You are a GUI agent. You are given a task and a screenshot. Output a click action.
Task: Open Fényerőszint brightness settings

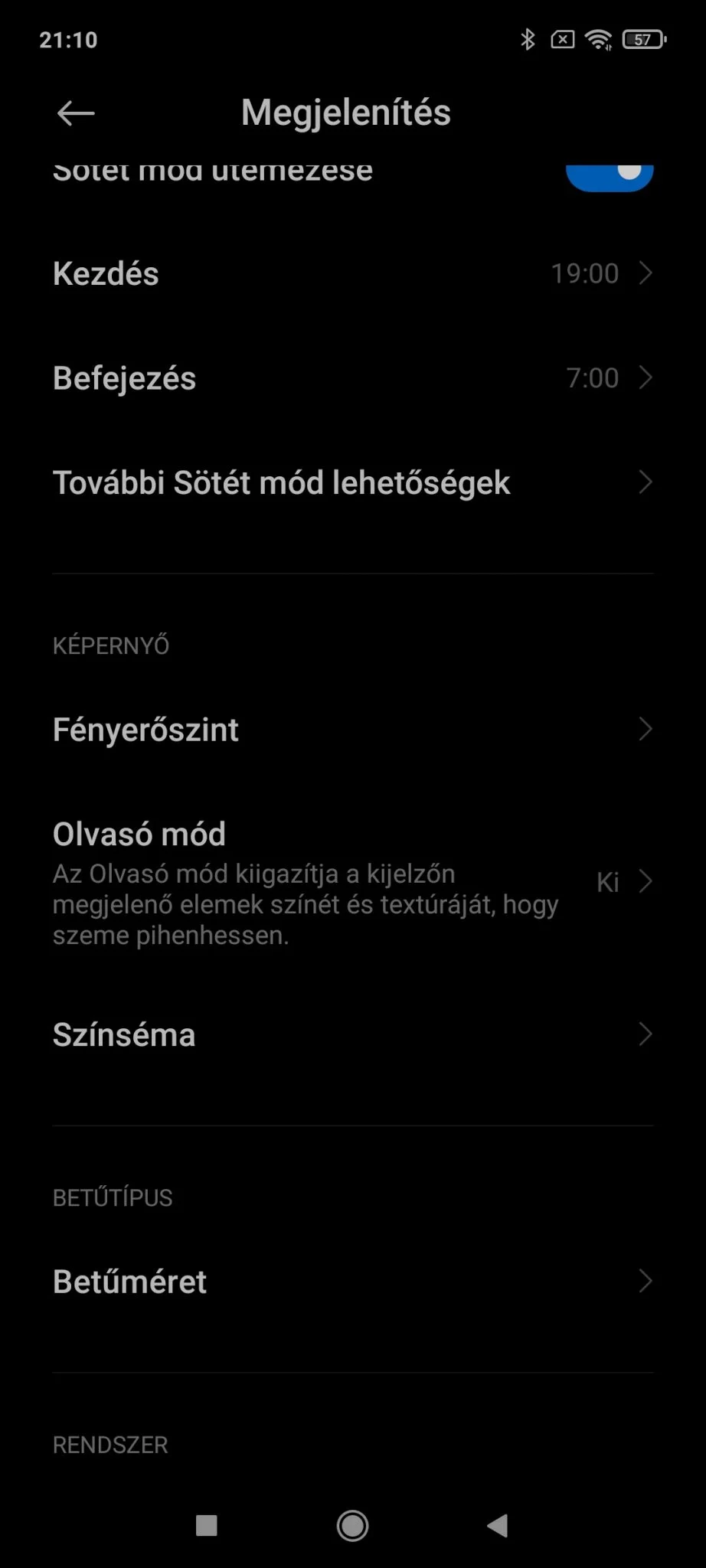click(352, 730)
